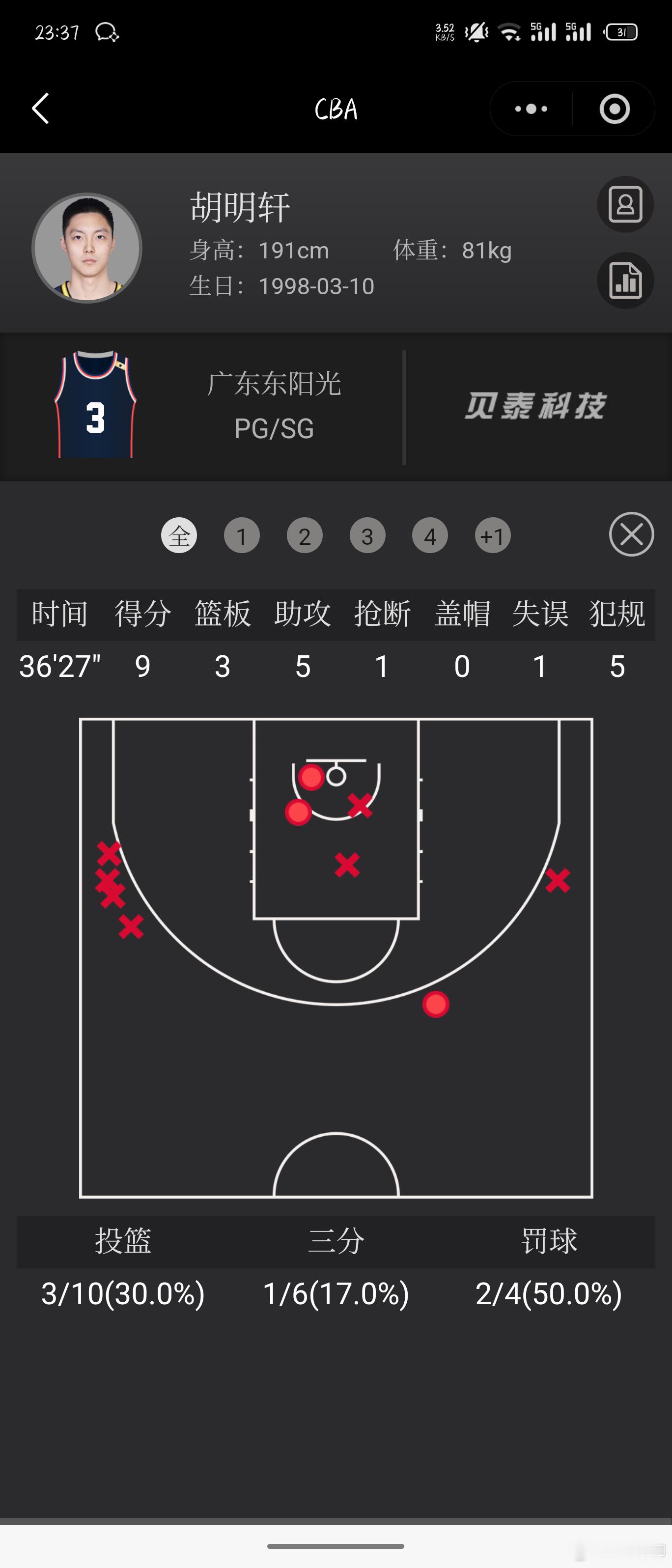Tap the message bubble icon in status bar

tap(109, 32)
